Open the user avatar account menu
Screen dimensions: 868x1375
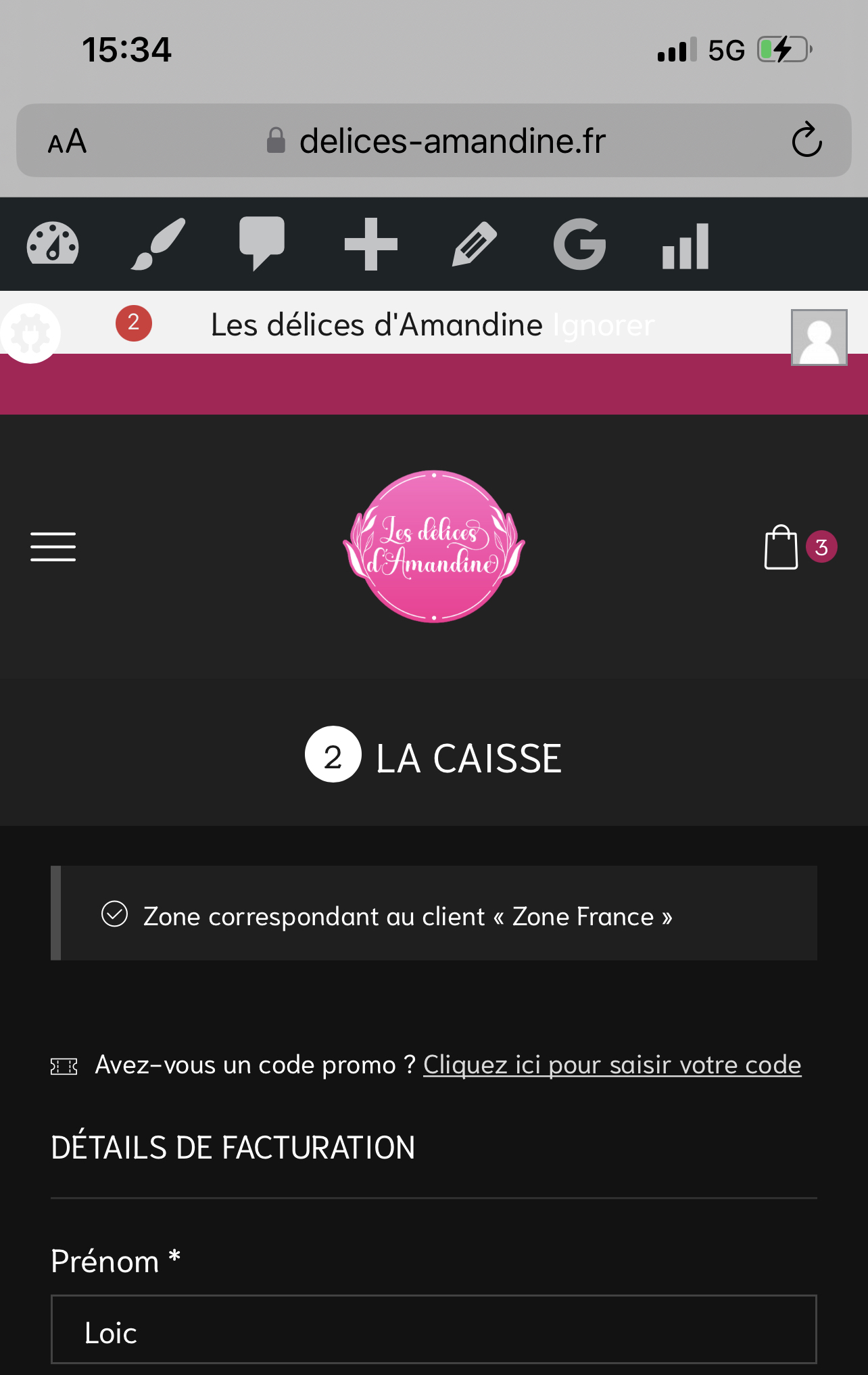(819, 337)
